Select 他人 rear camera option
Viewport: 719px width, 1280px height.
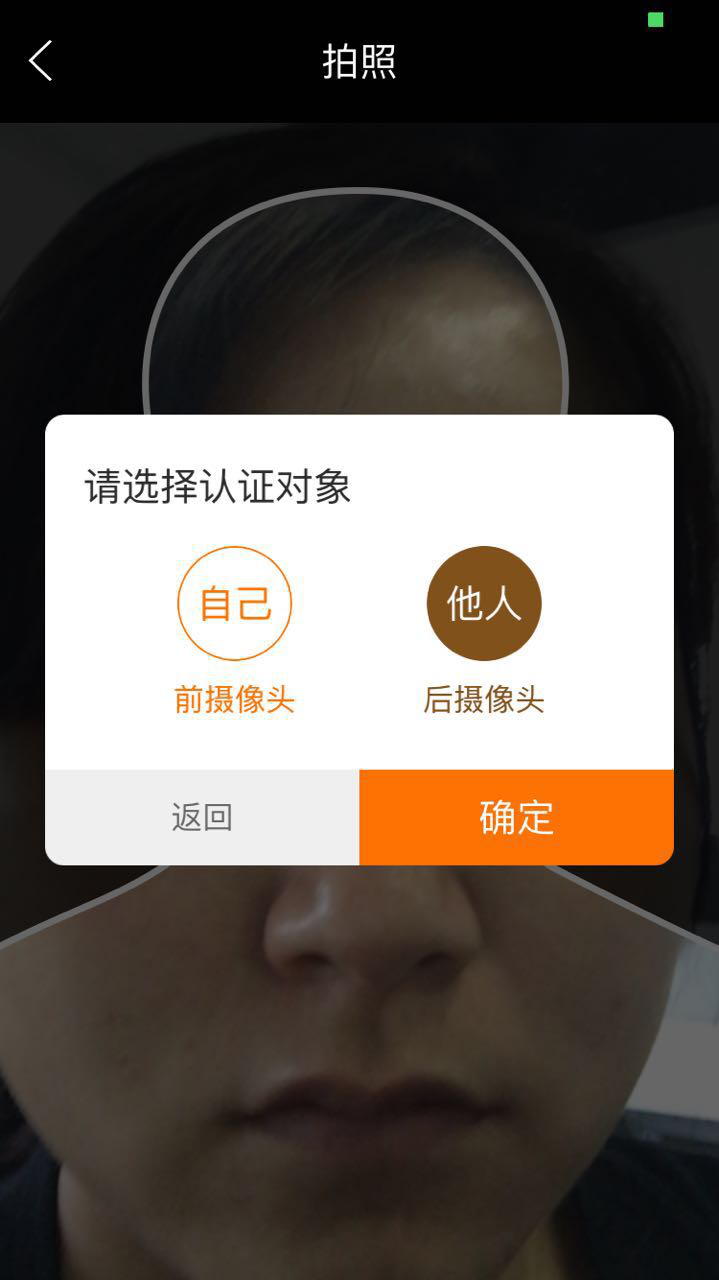[483, 604]
